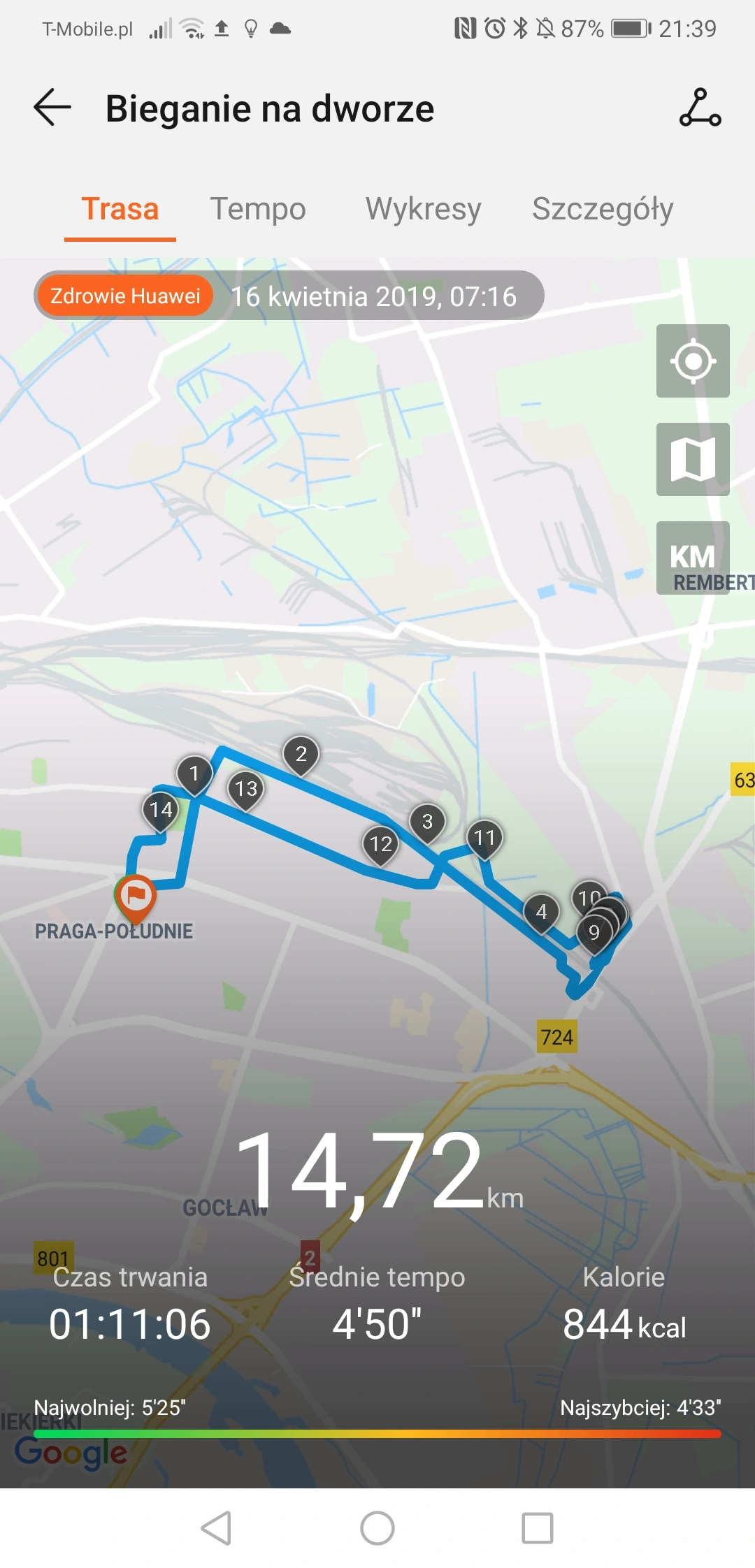Center map on current location

tap(693, 361)
